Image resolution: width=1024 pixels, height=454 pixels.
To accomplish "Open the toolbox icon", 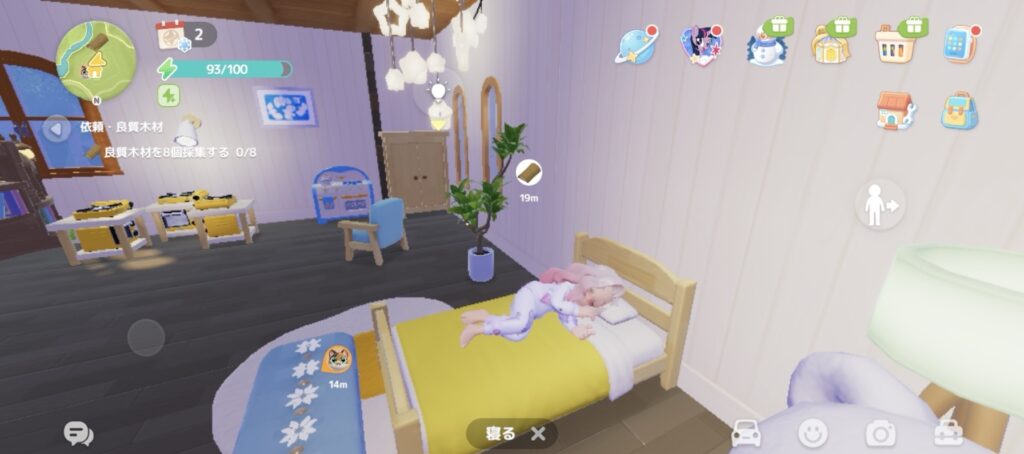I will pyautogui.click(x=948, y=433).
